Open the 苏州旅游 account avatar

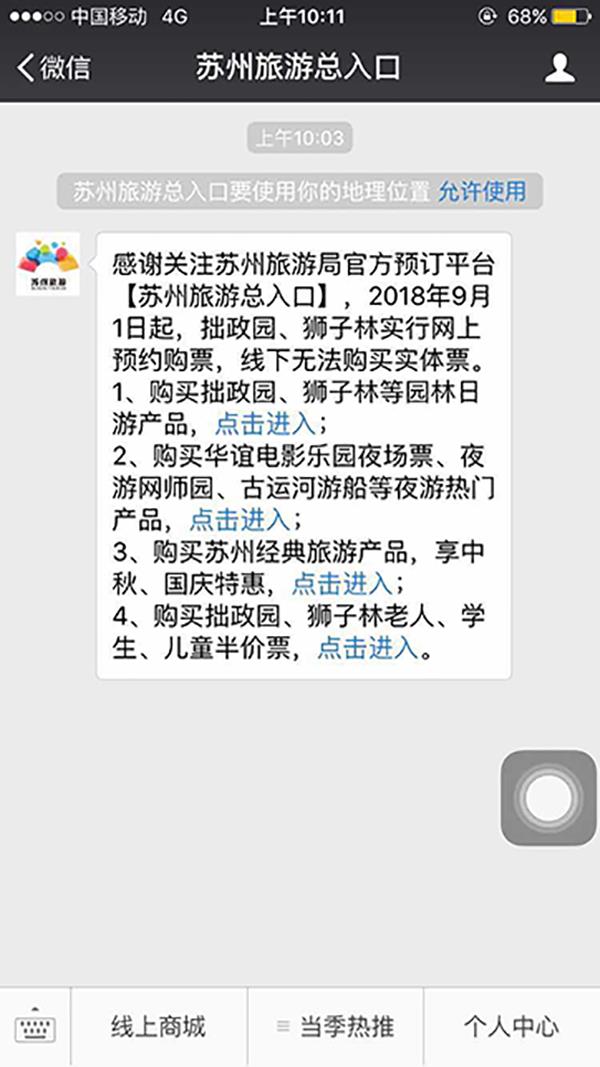(48, 264)
